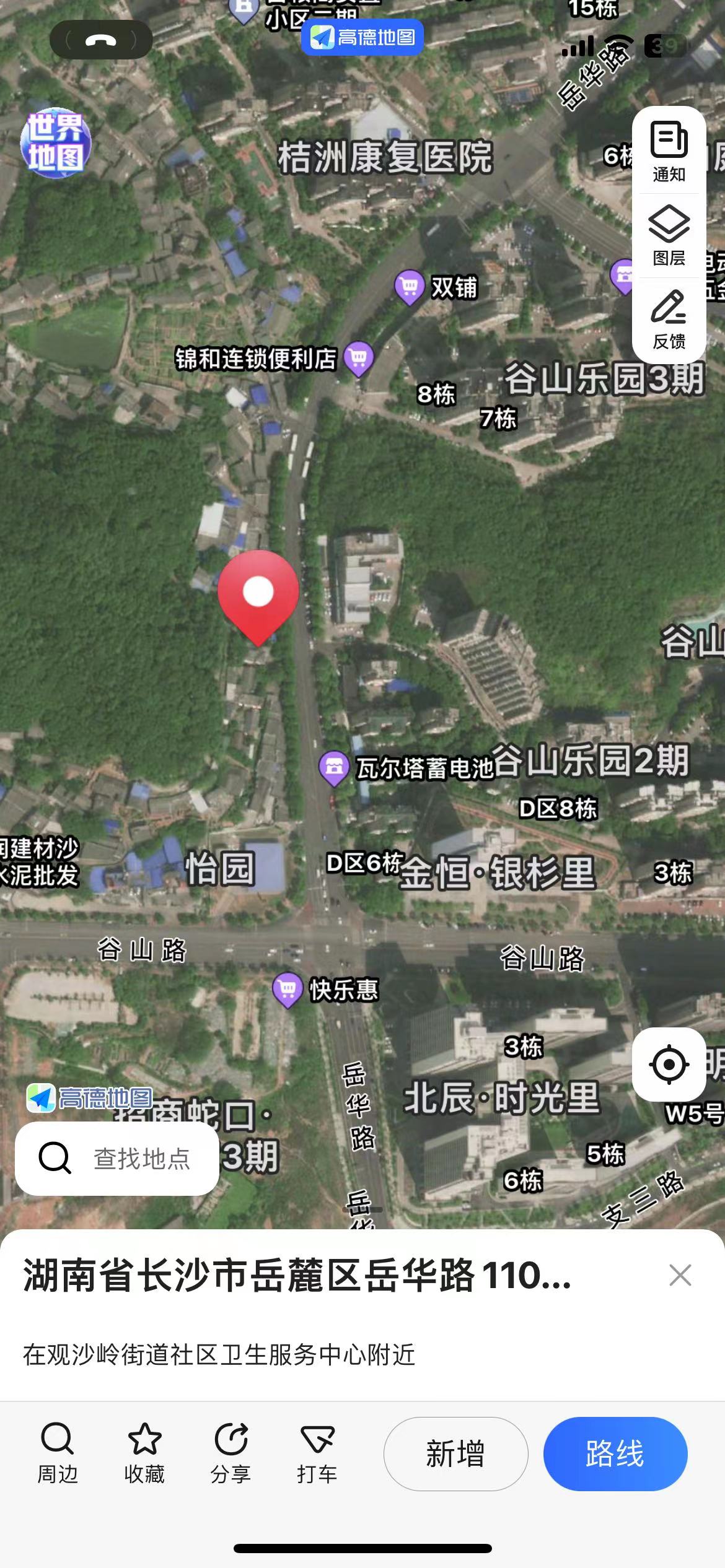This screenshot has height=1568, width=725.
Task: Tap the 新增 button
Action: click(455, 1453)
